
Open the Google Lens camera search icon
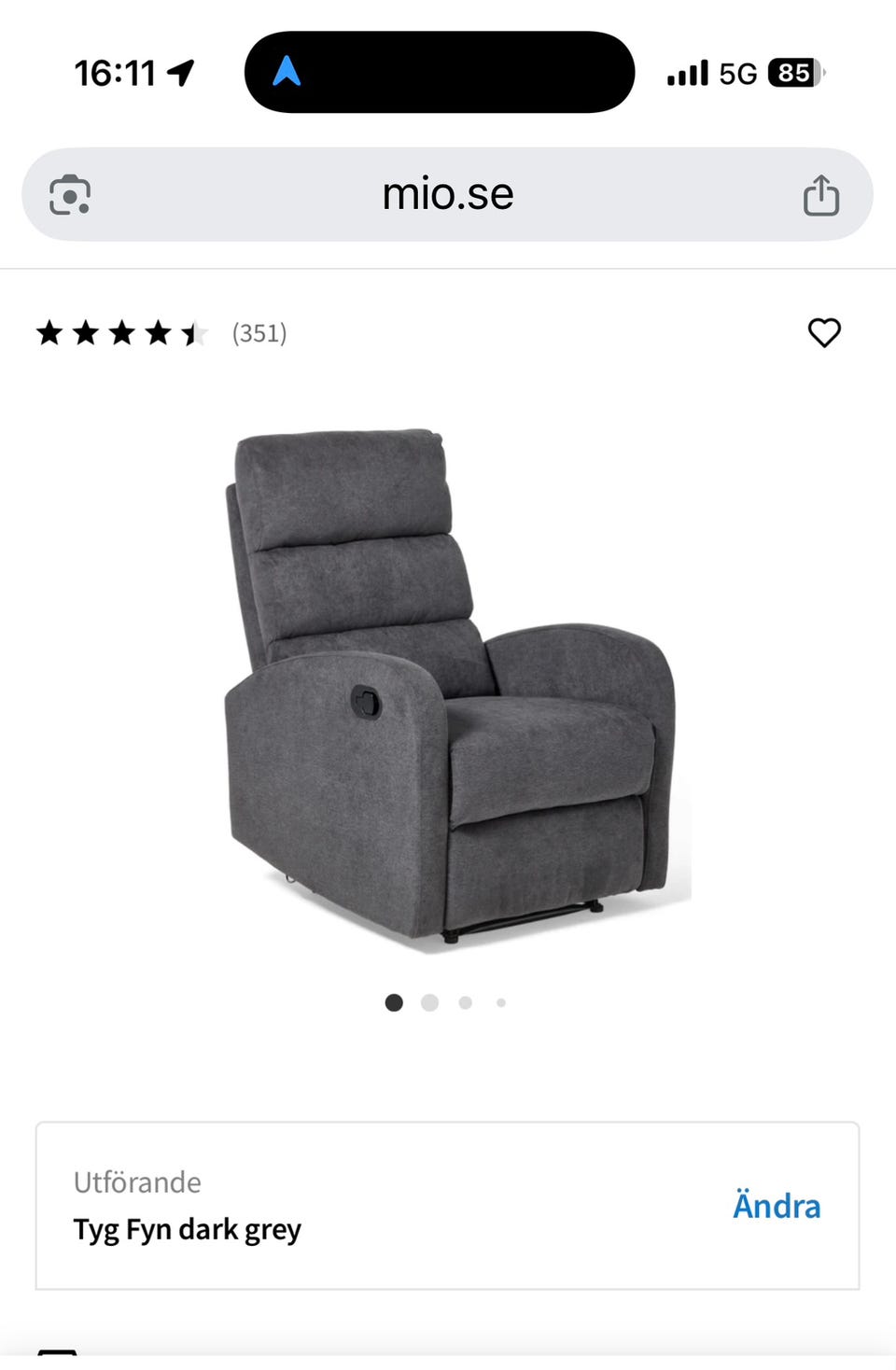(70, 195)
